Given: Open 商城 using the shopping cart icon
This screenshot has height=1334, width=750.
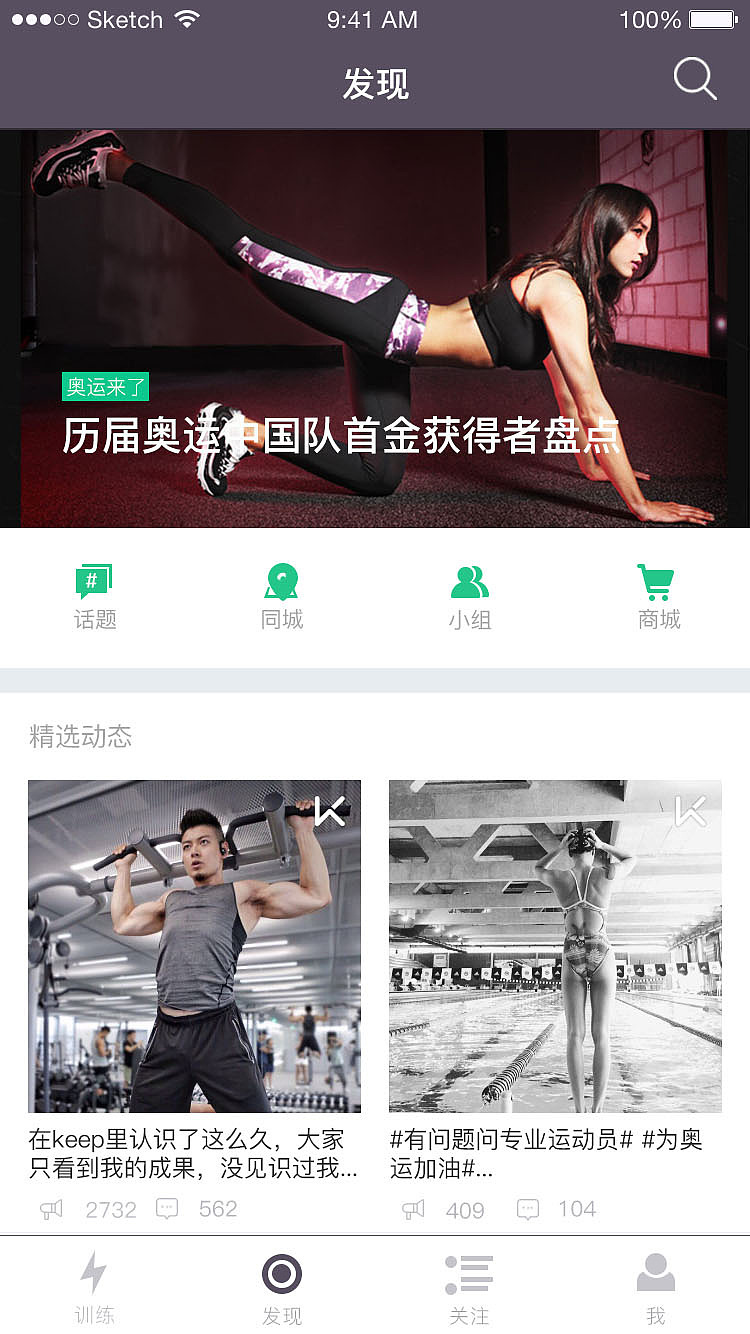Looking at the screenshot, I should pyautogui.click(x=656, y=580).
